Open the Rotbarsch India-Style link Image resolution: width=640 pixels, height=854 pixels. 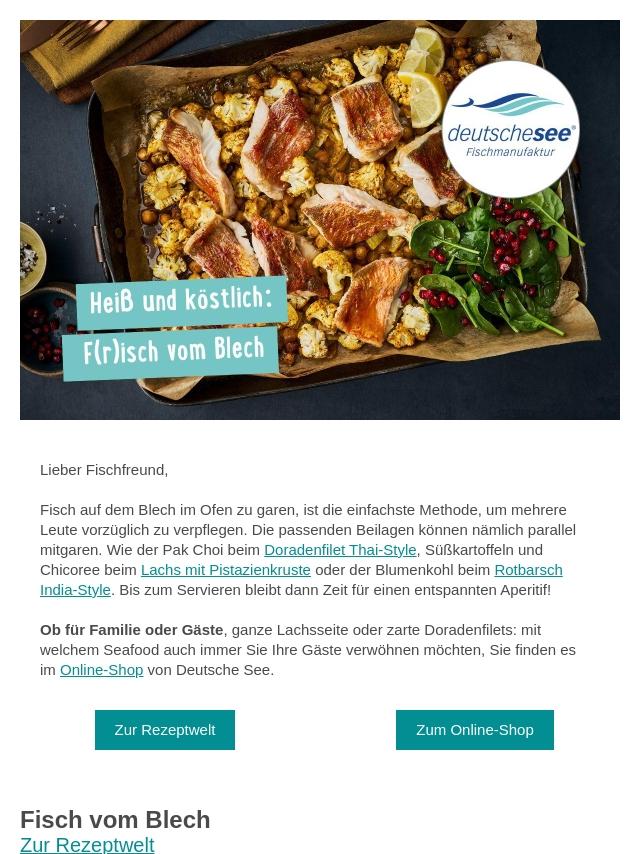pyautogui.click(x=527, y=569)
